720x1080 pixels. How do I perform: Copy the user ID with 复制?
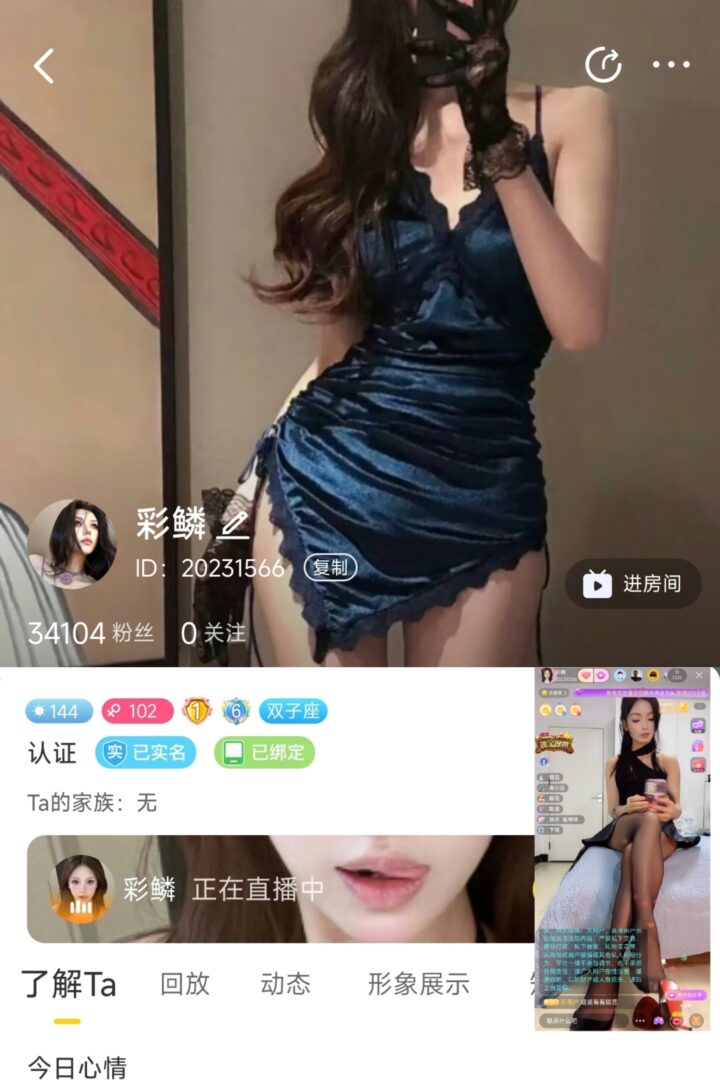click(x=330, y=568)
